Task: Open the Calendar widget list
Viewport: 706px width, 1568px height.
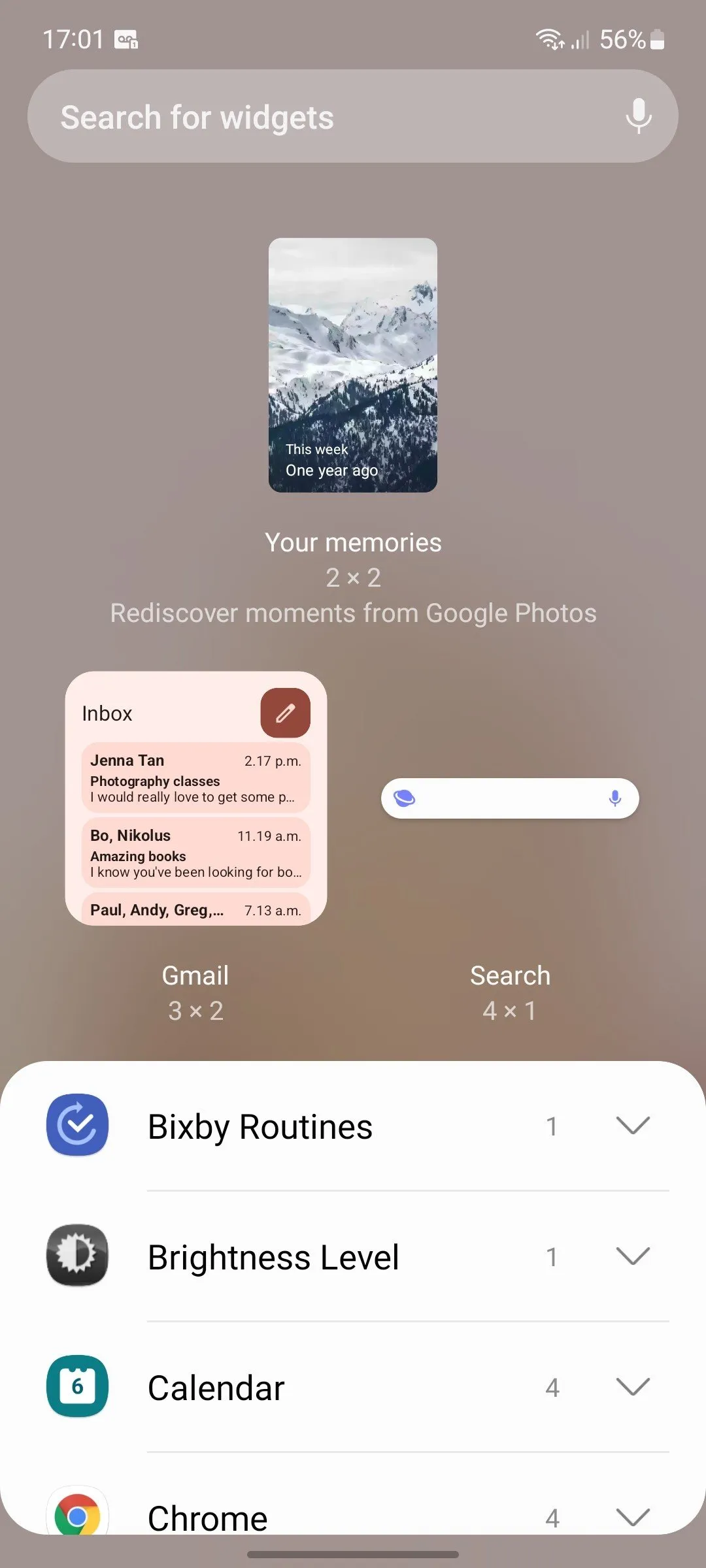Action: point(353,1388)
